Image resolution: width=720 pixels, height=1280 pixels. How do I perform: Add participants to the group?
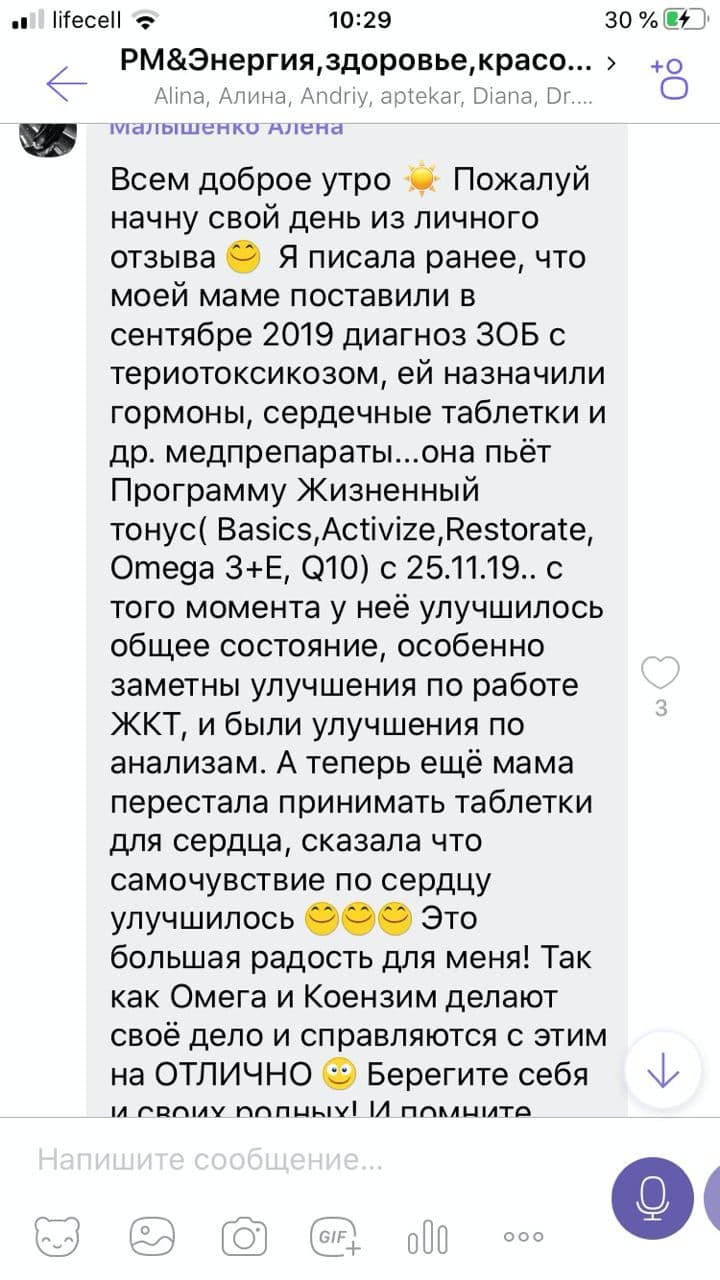click(x=672, y=78)
